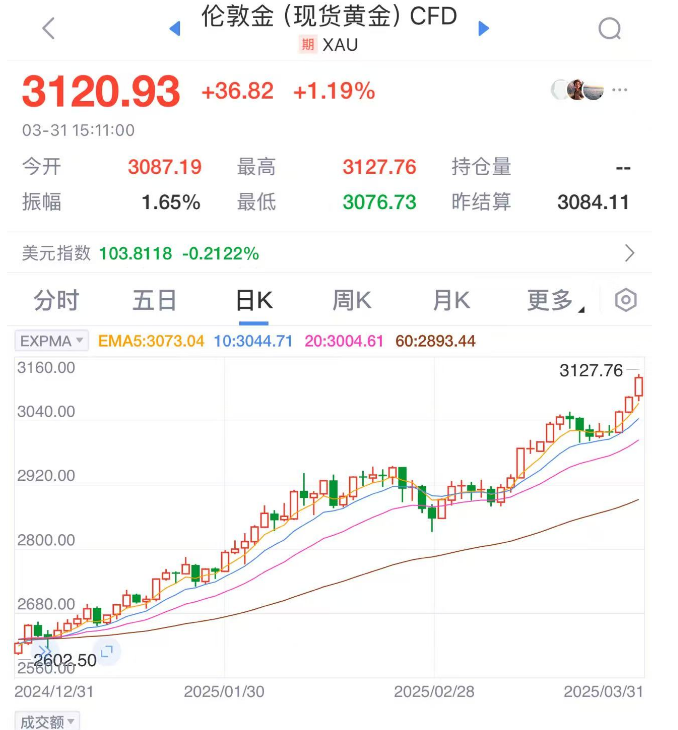Switch to the 月K chart tab
This screenshot has width=678, height=730.
[x=451, y=300]
